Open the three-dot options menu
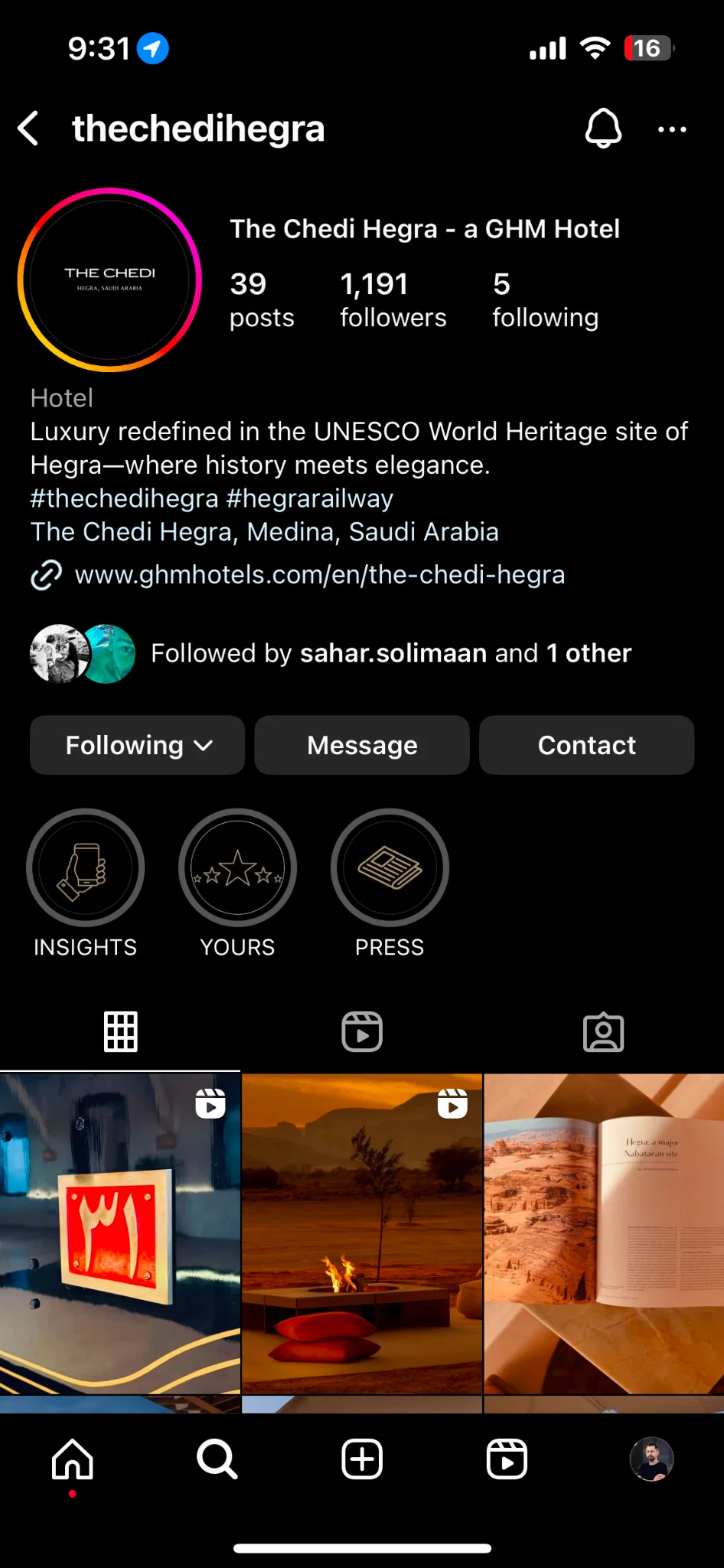This screenshot has height=1568, width=724. pyautogui.click(x=672, y=129)
